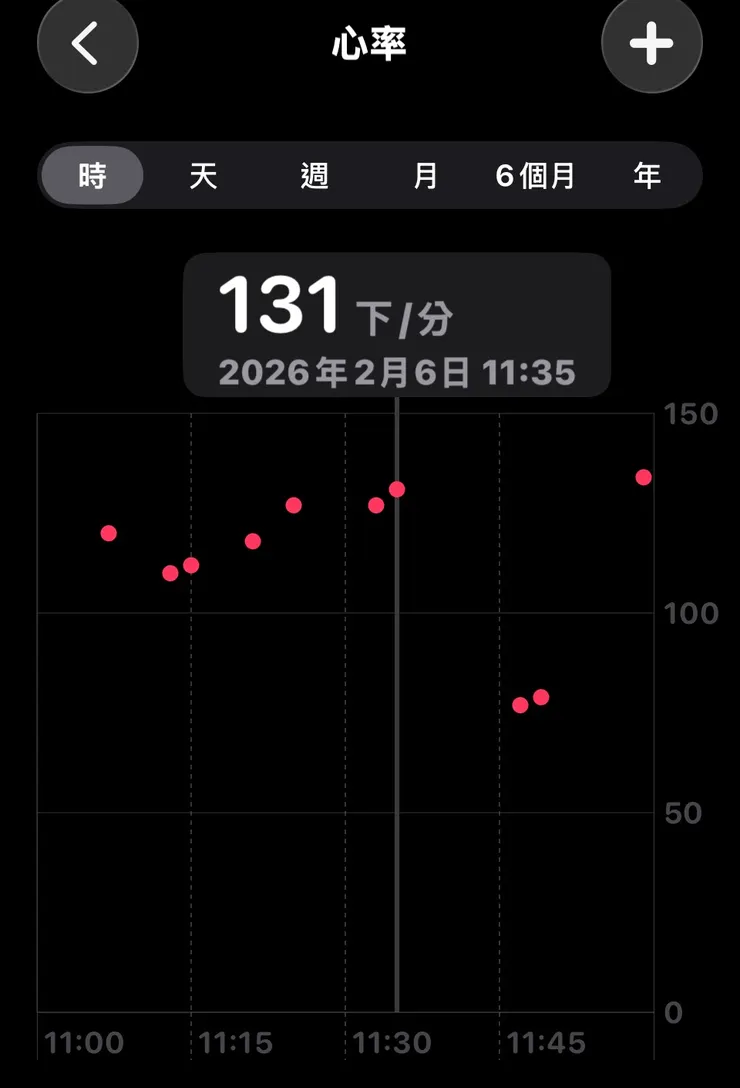Image resolution: width=740 pixels, height=1088 pixels.
Task: Tap the lowest heart rate dot near 11:45
Action: (520, 705)
